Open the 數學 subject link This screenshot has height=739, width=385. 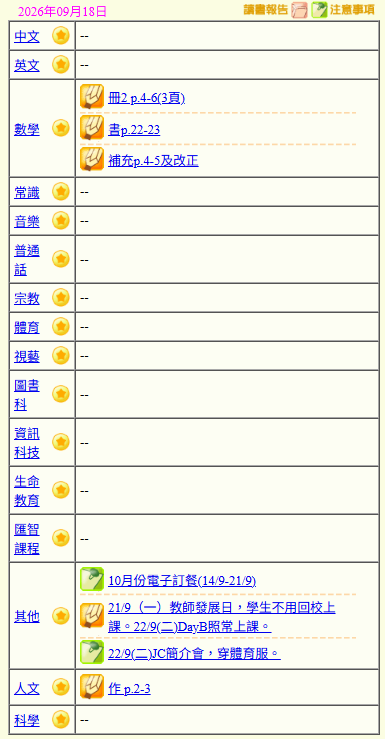(27, 129)
